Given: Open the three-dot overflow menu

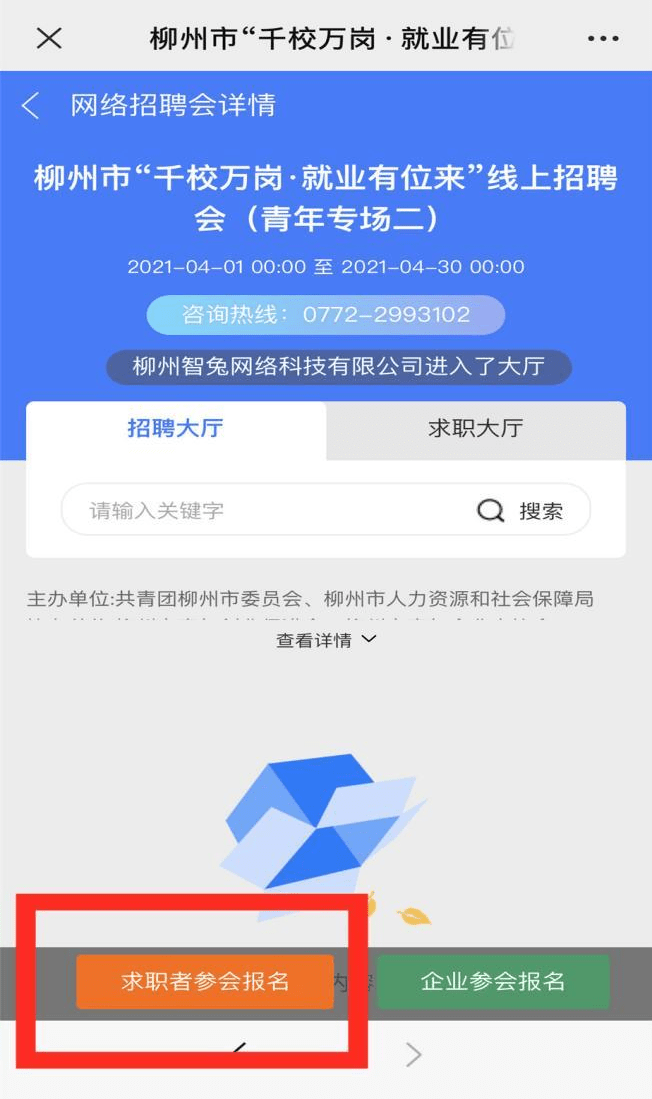Looking at the screenshot, I should pos(603,39).
